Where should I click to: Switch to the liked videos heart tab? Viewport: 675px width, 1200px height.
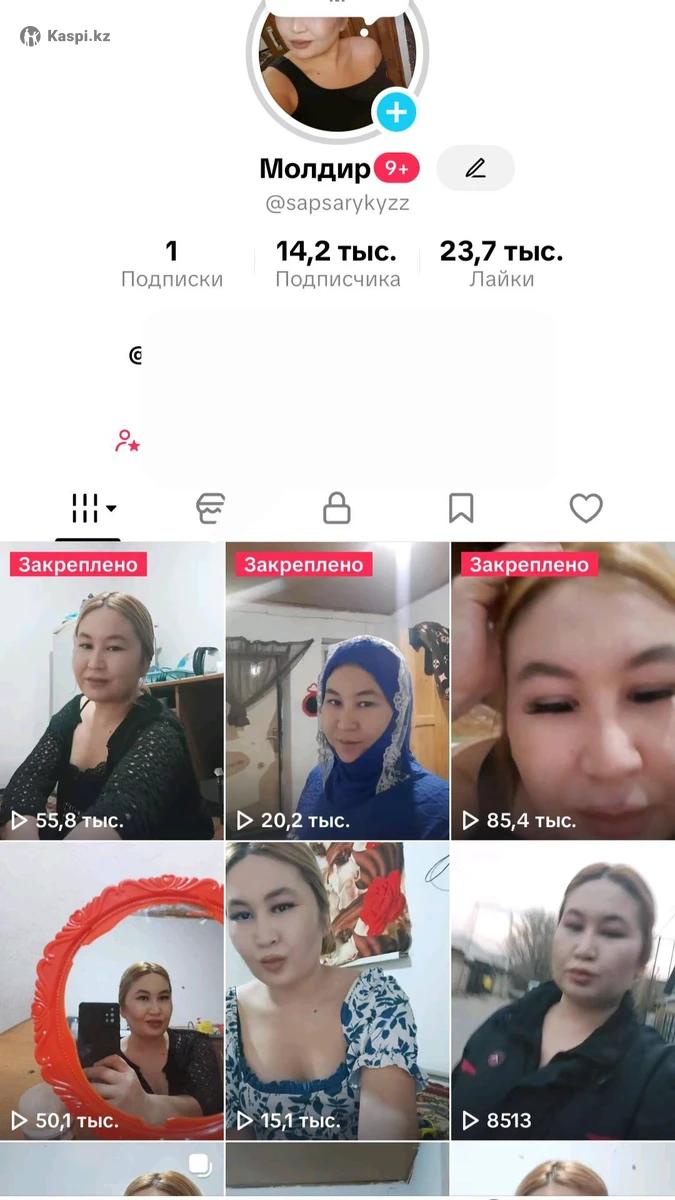tap(586, 509)
